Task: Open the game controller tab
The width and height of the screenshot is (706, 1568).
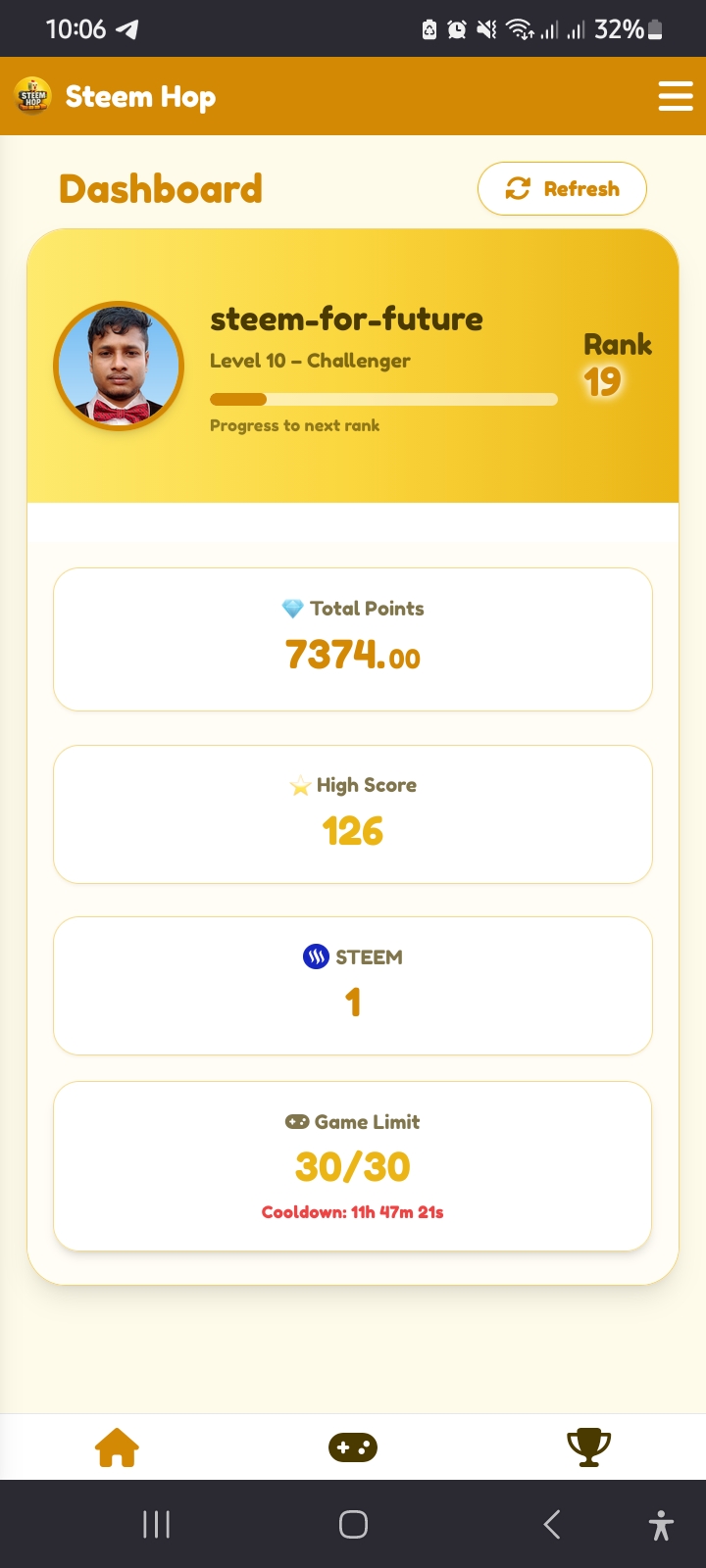Action: point(353,1447)
